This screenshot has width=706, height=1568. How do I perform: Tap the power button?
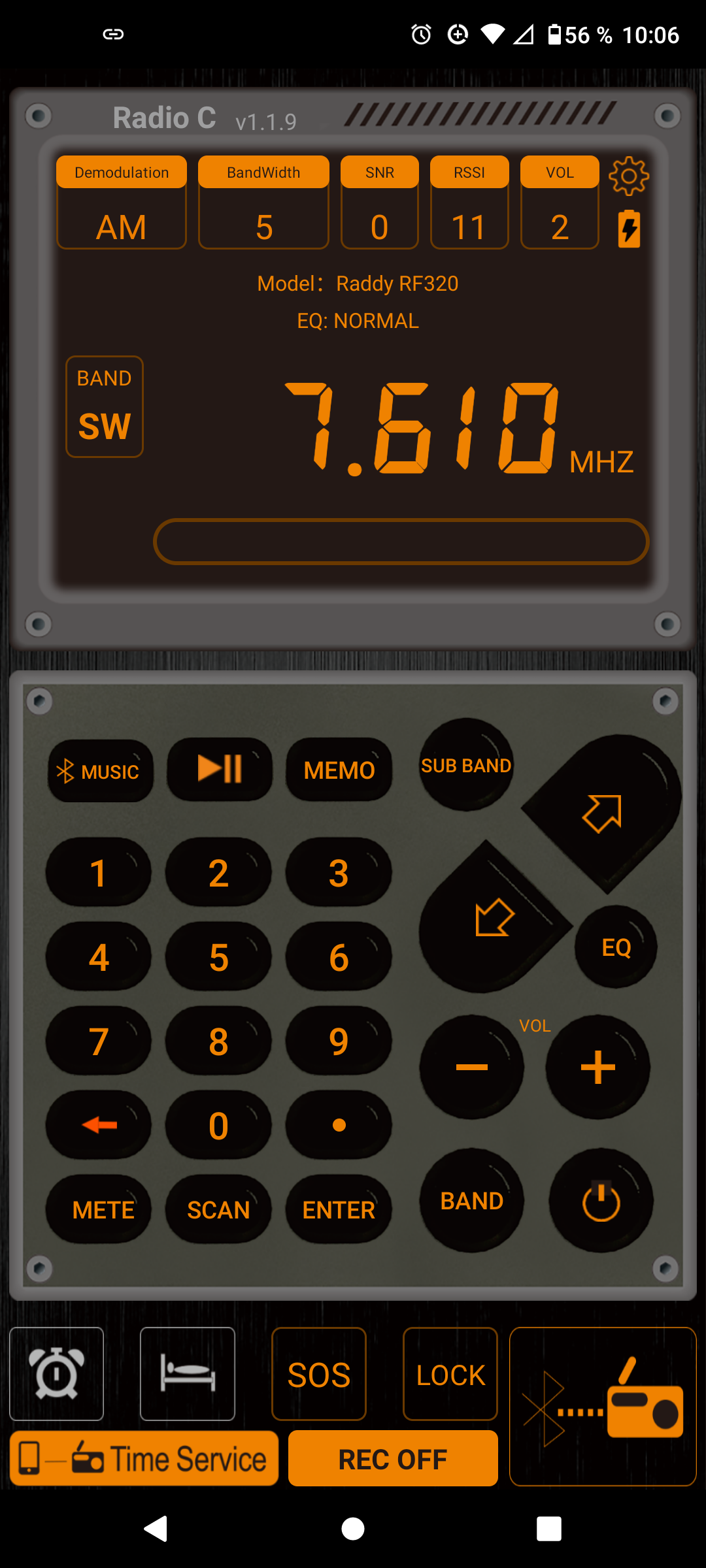tap(601, 1200)
